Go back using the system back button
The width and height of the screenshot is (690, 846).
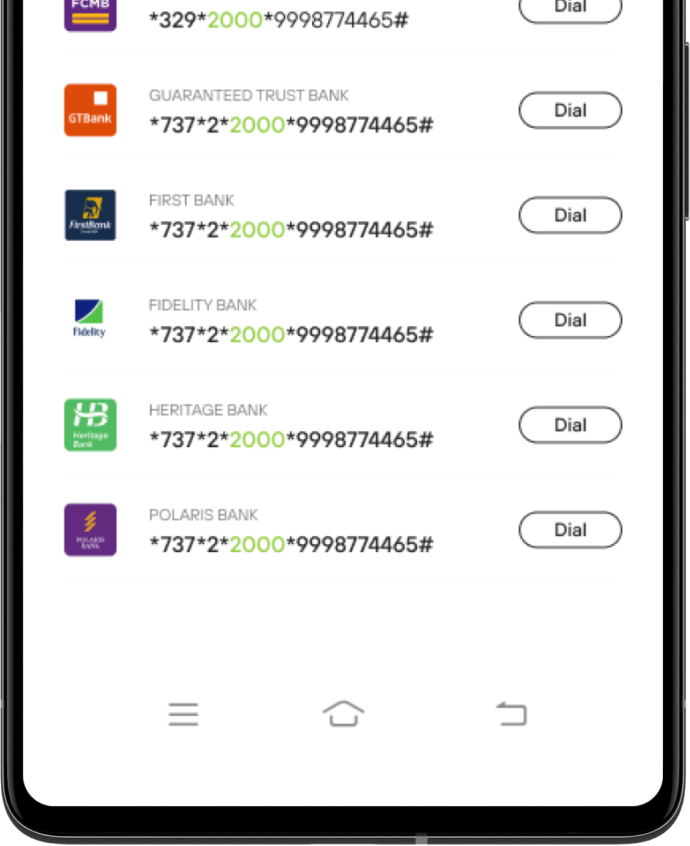tap(511, 714)
